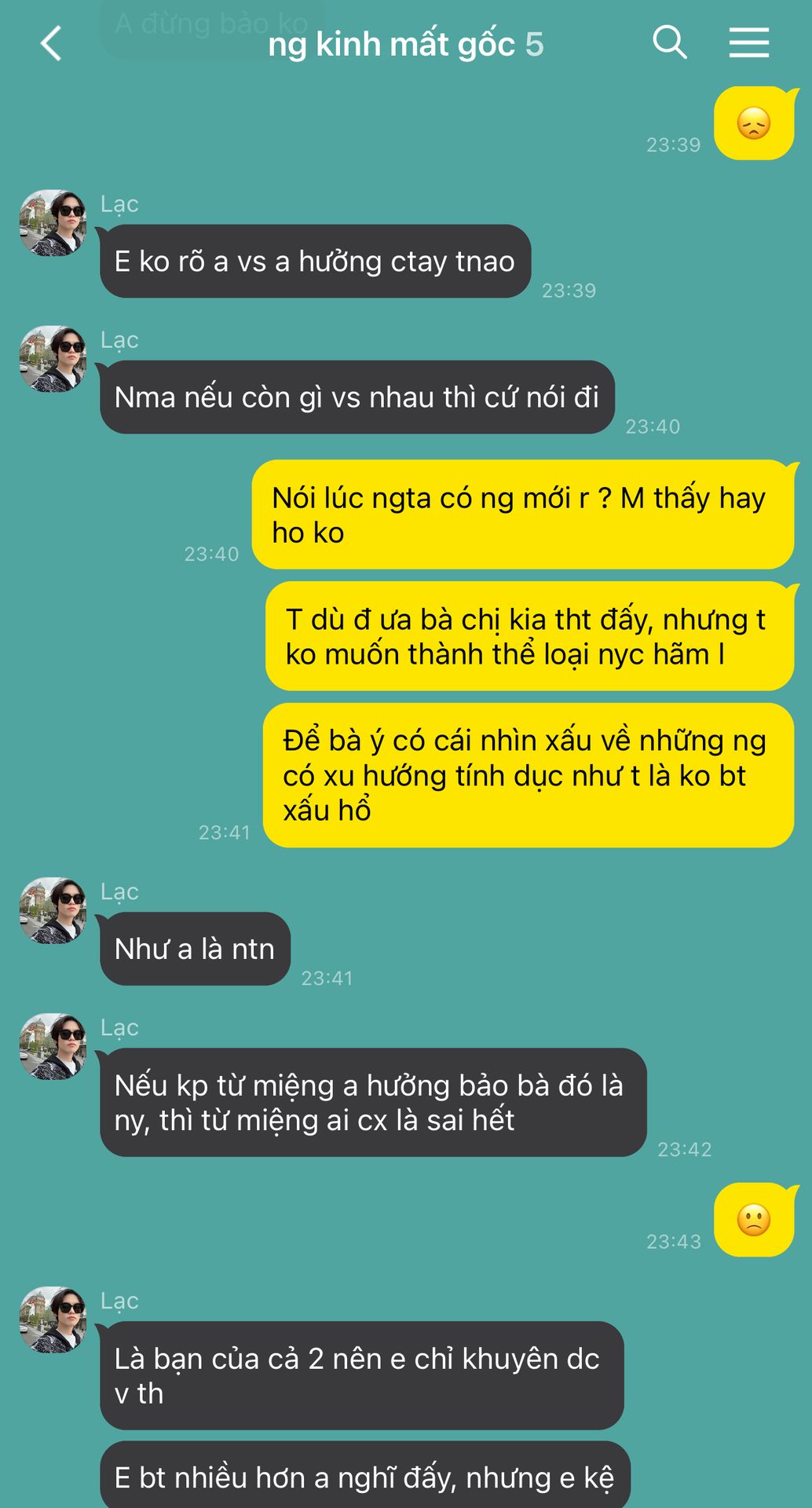
Task: Open the chat menu
Action: (x=748, y=42)
